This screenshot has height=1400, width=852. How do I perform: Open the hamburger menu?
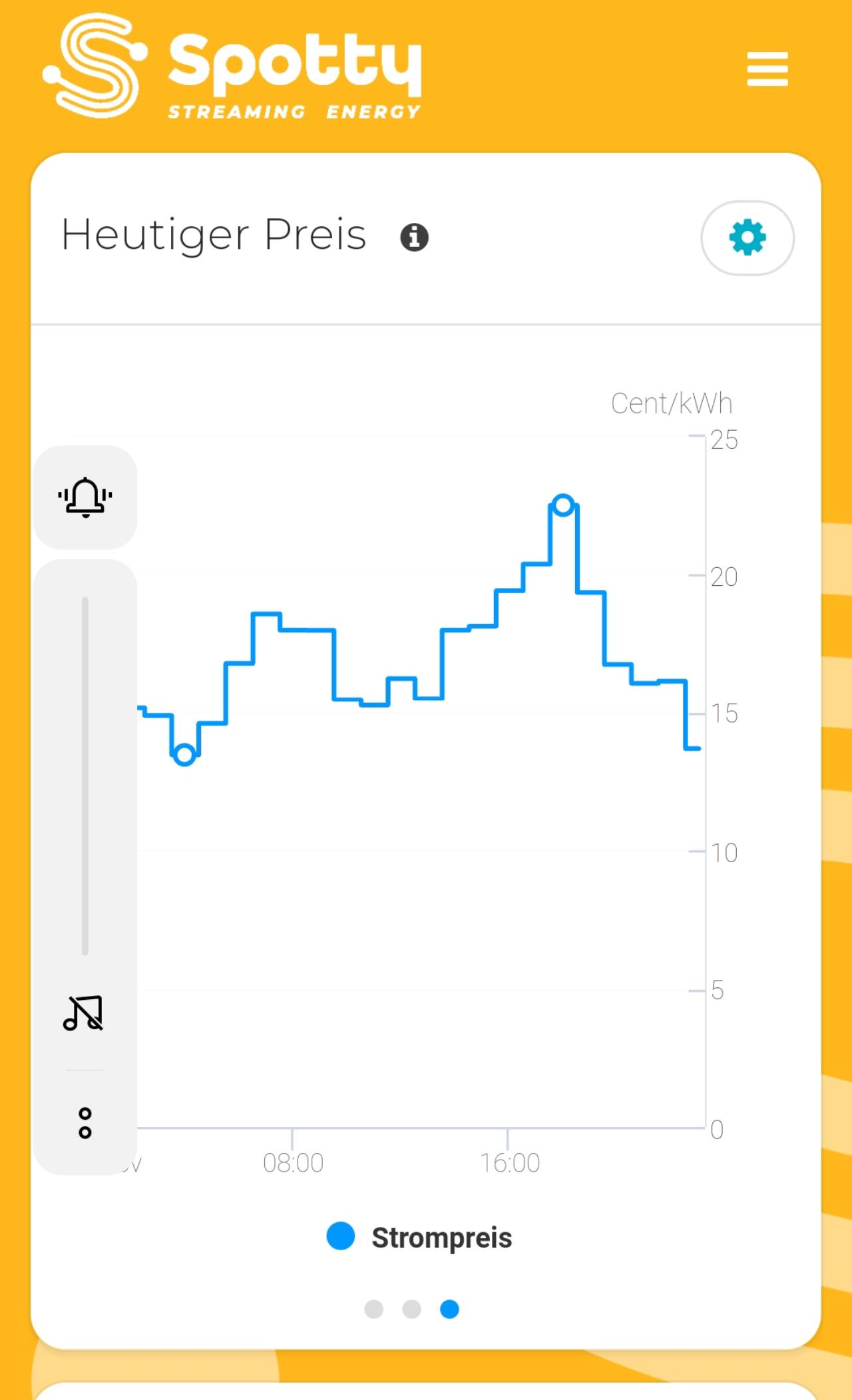767,69
